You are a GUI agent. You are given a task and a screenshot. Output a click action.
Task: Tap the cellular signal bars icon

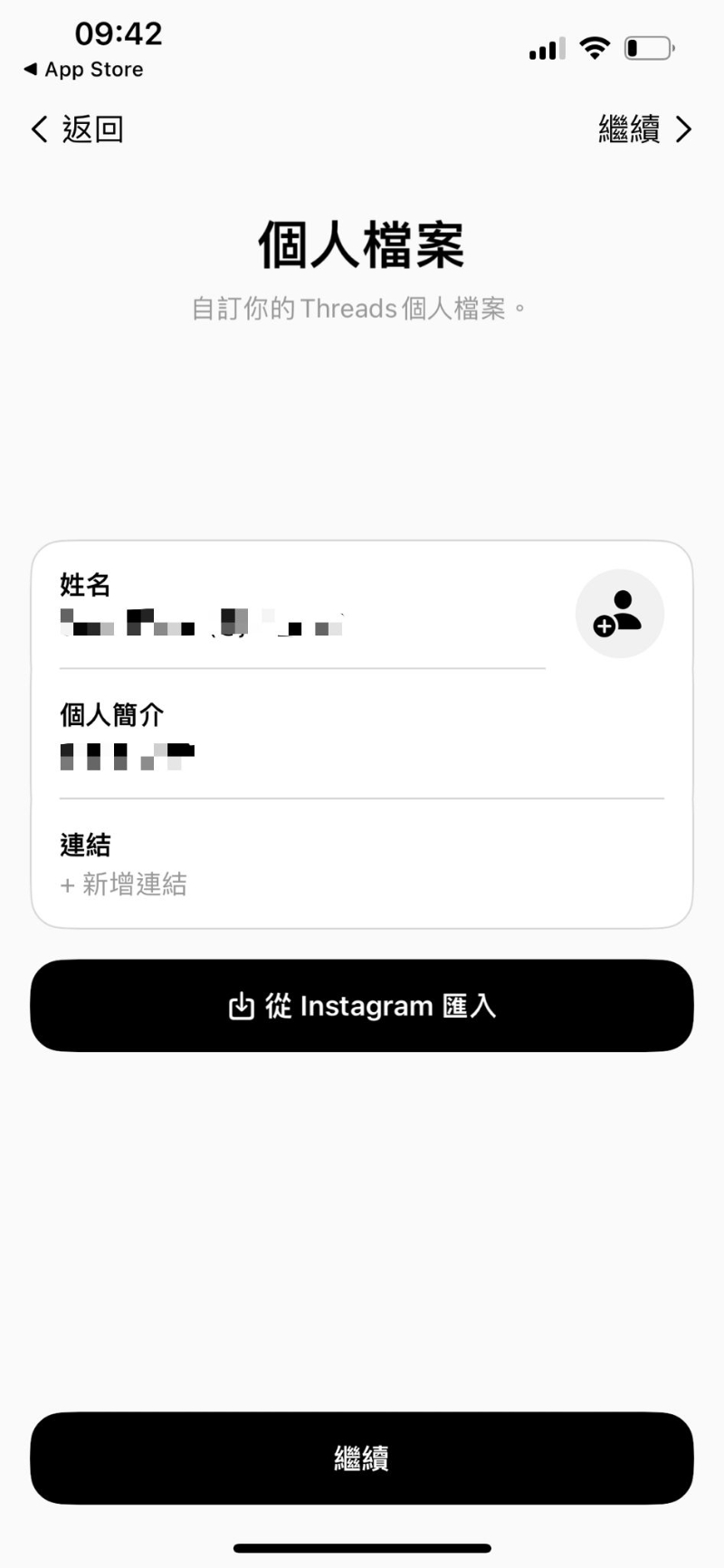[x=545, y=48]
